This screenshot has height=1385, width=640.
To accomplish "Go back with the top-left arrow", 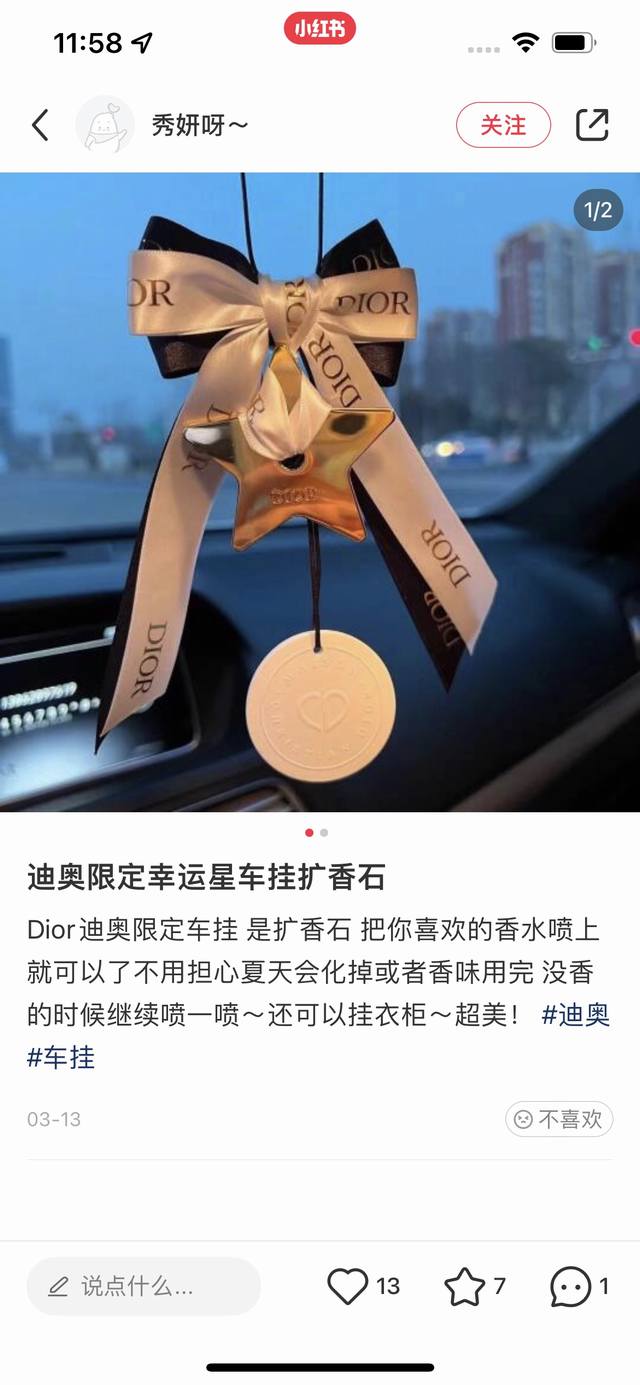I will tap(40, 125).
